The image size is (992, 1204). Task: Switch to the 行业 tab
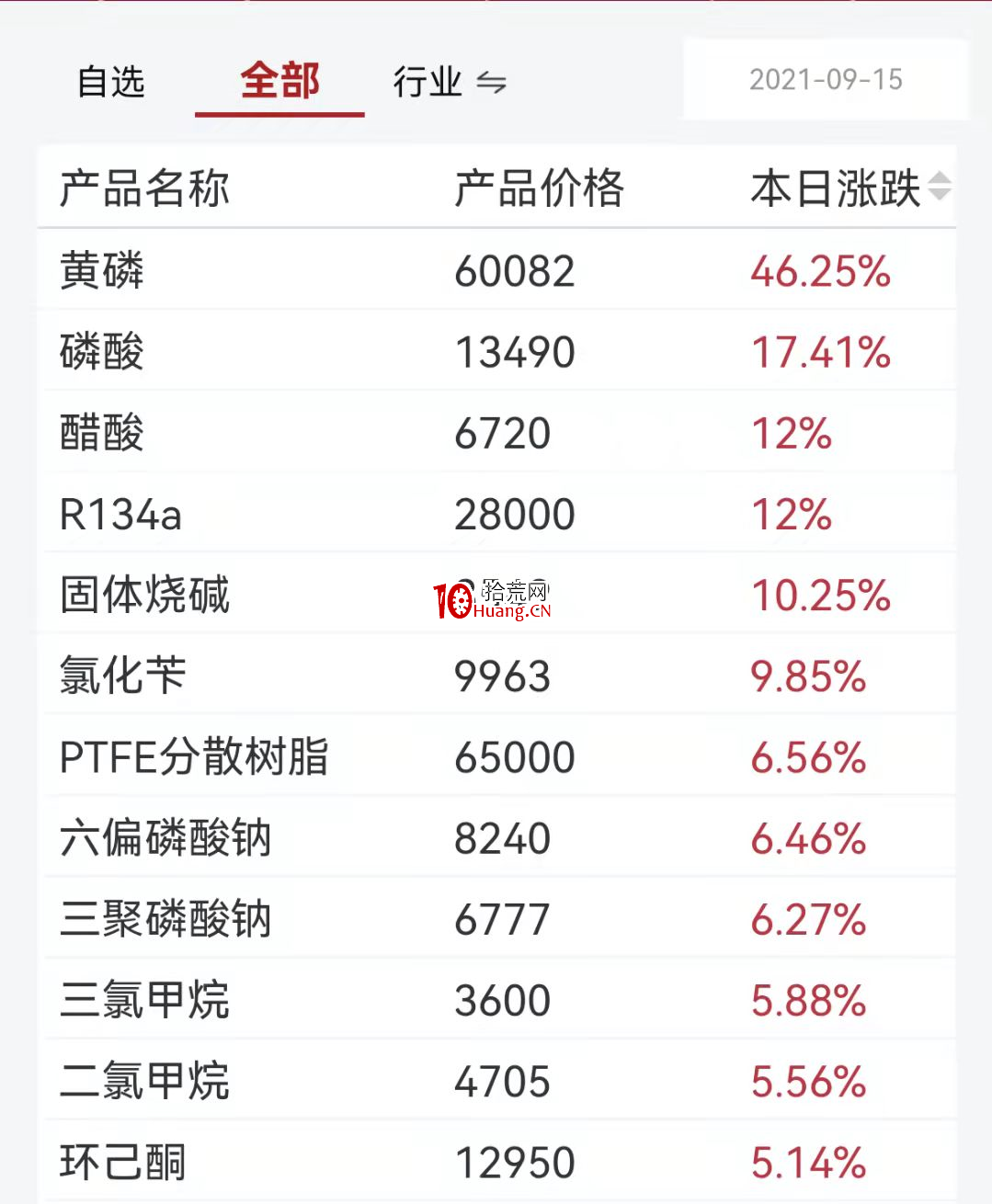429,82
